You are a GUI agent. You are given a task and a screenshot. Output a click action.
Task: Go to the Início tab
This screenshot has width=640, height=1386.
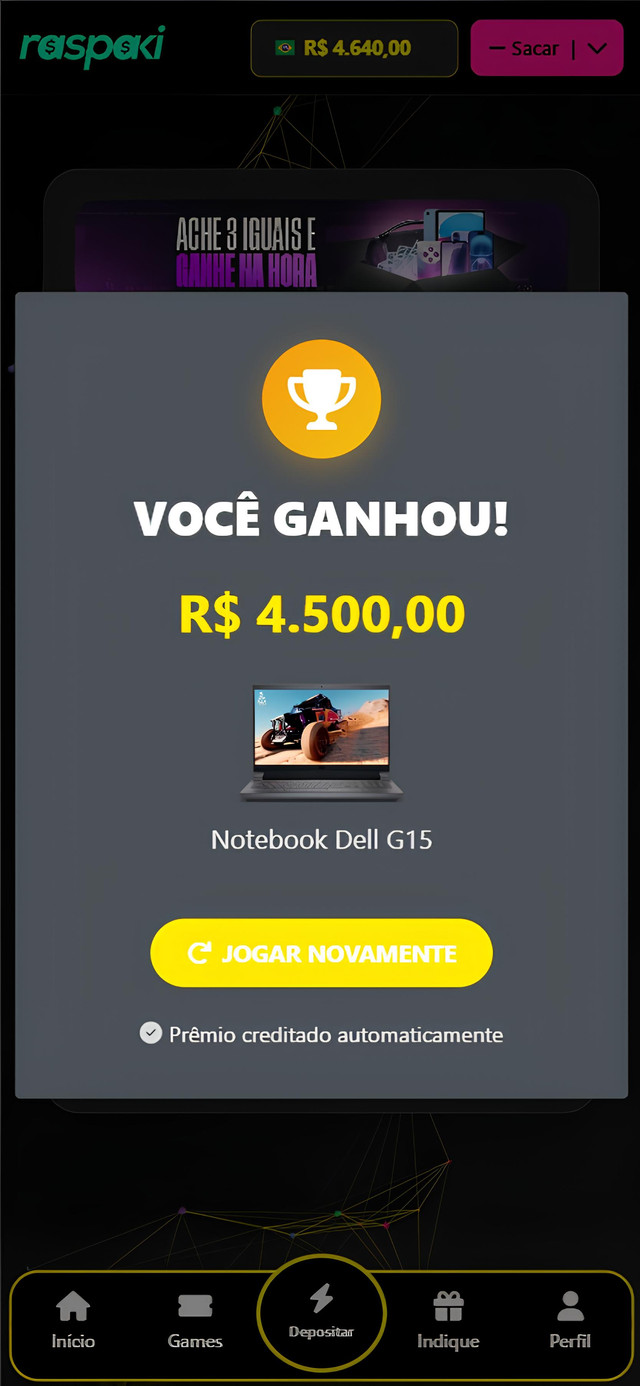pyautogui.click(x=73, y=1320)
